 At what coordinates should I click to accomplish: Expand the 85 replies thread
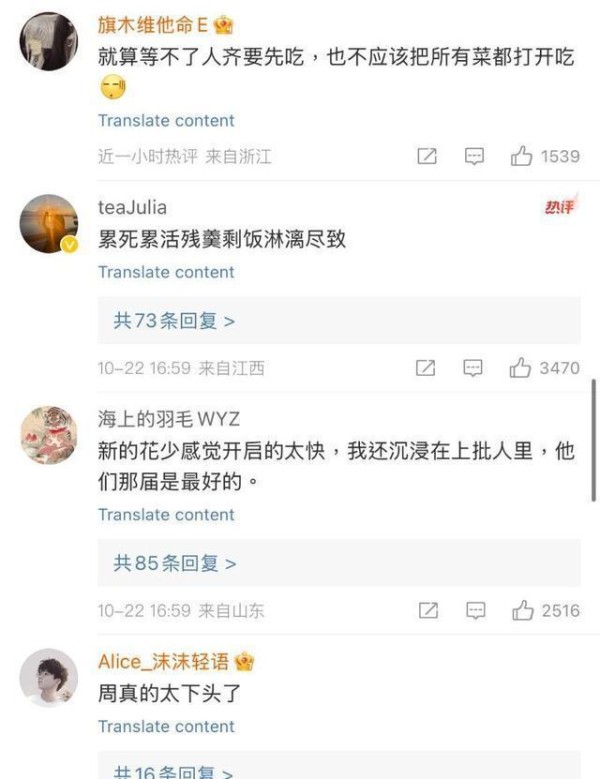(x=174, y=563)
